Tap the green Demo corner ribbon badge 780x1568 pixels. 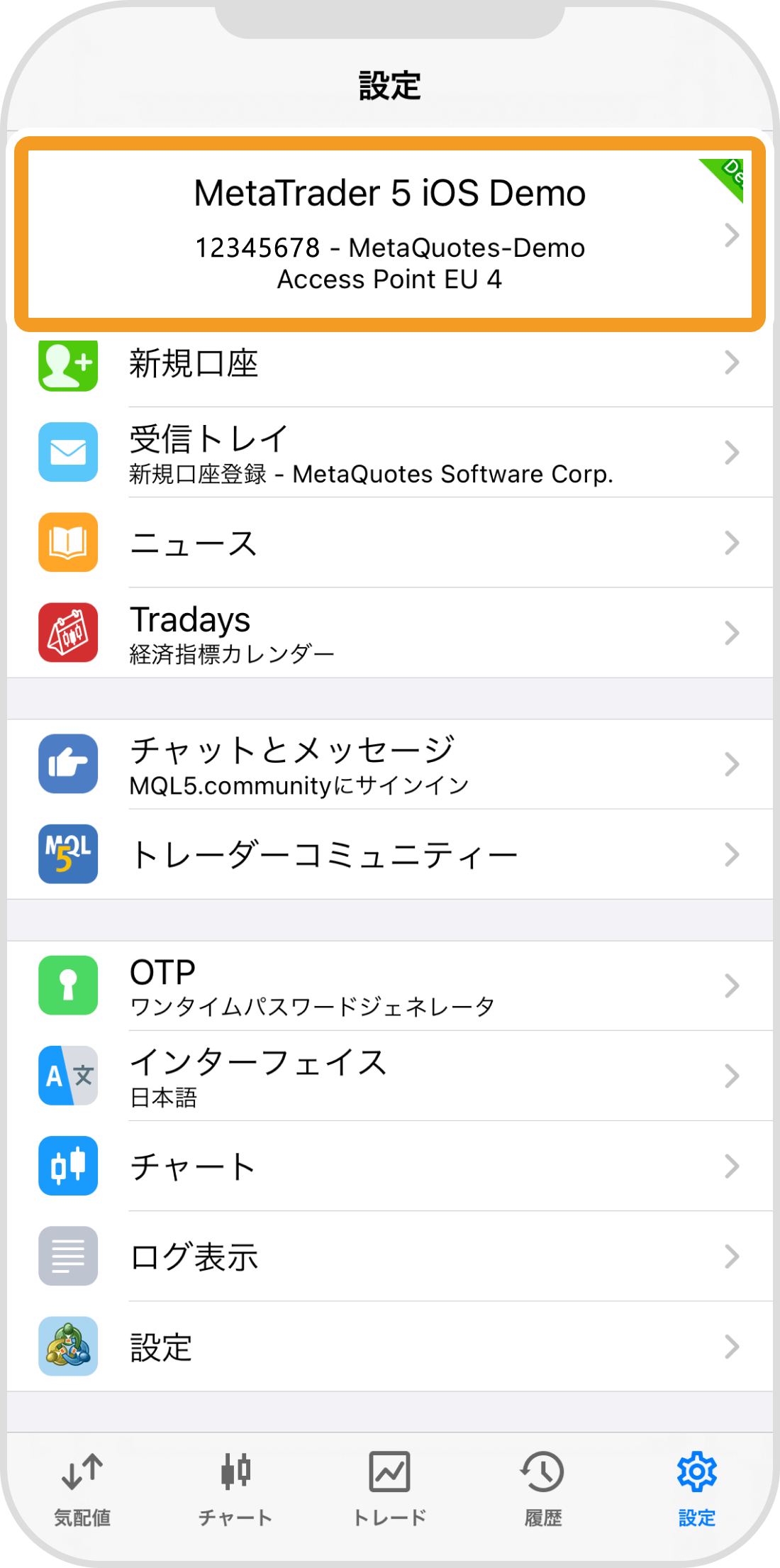coord(723,176)
